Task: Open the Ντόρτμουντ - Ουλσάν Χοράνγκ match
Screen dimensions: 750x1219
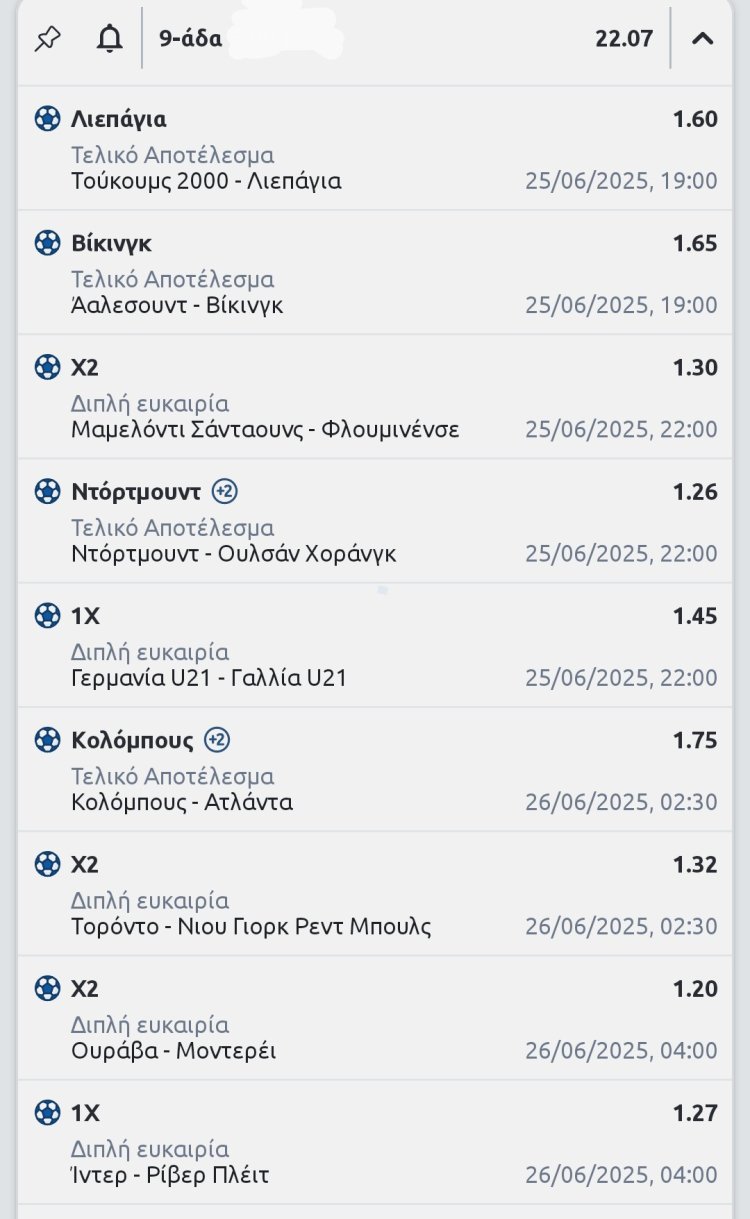Action: 234,553
